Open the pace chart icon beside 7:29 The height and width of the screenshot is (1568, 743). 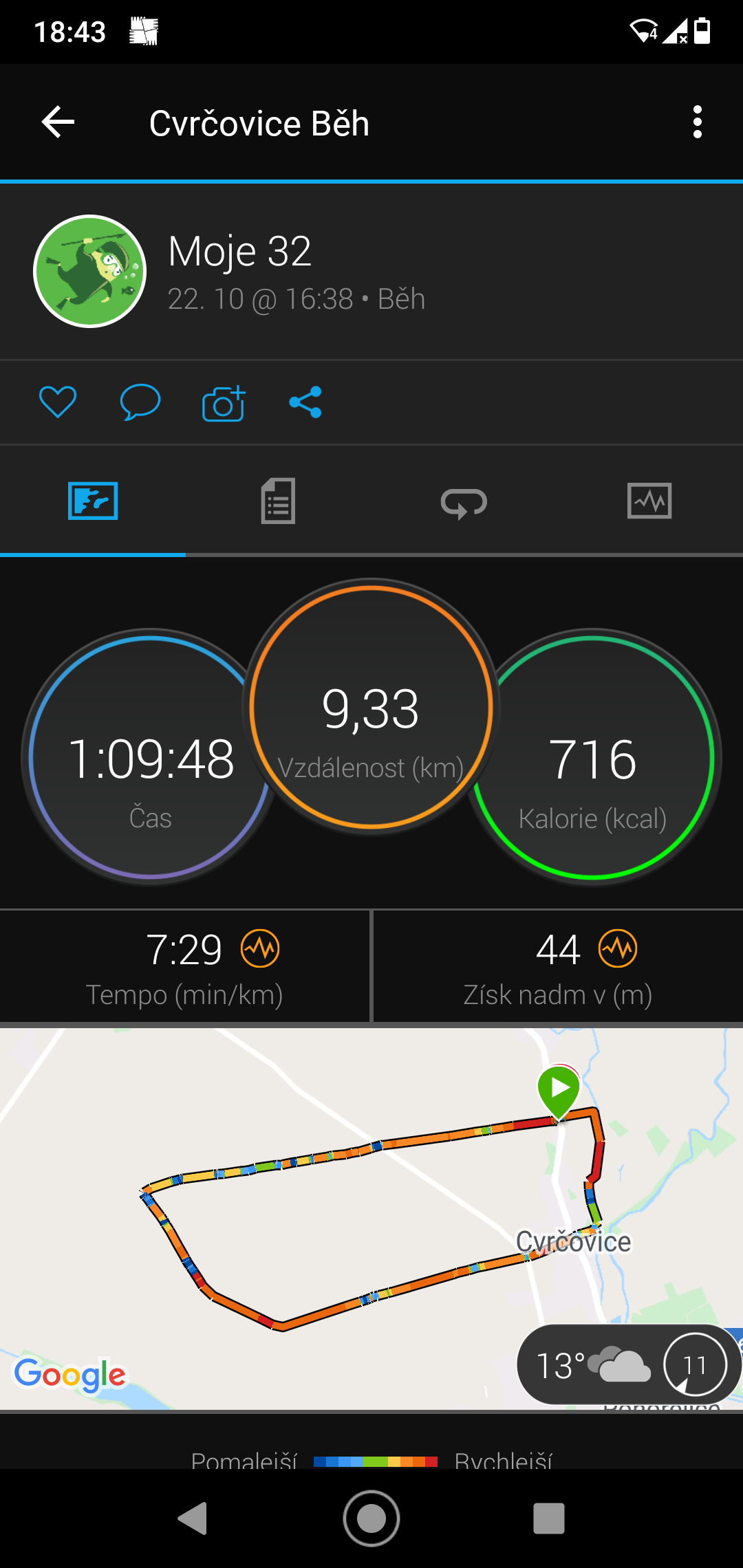[x=260, y=948]
